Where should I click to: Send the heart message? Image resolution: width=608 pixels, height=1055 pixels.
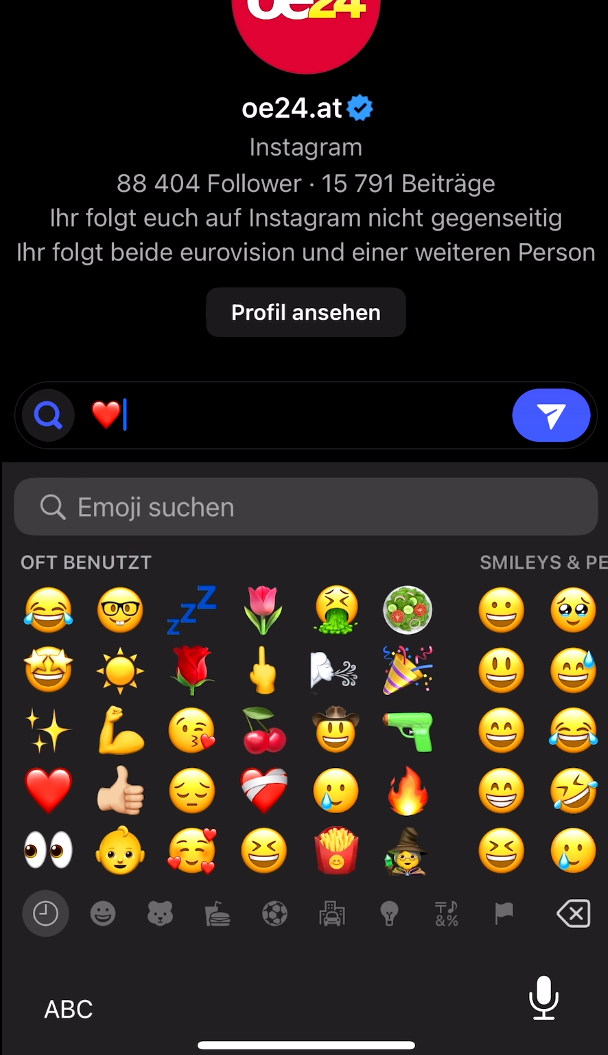point(551,415)
